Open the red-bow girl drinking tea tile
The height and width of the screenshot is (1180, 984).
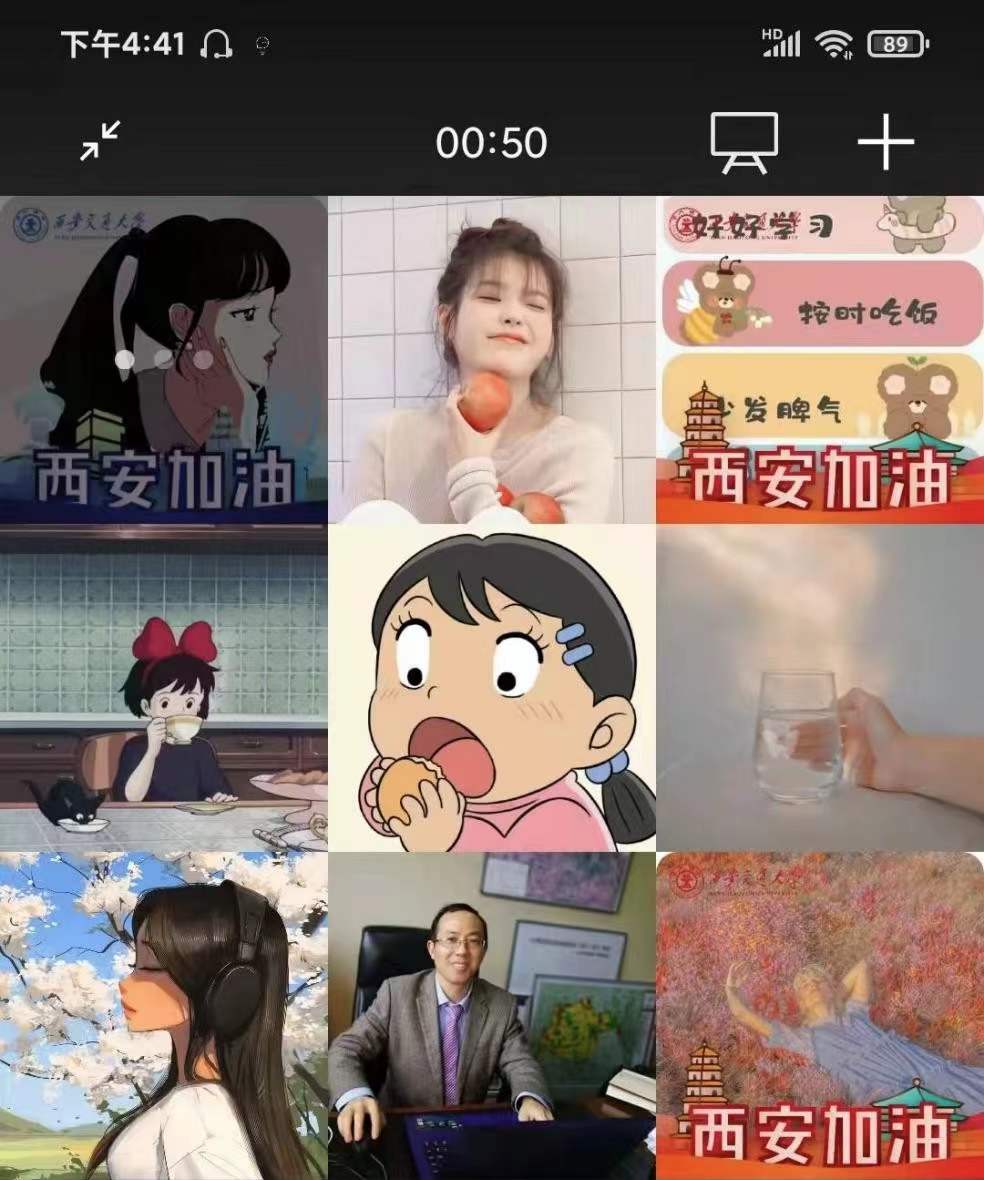164,688
